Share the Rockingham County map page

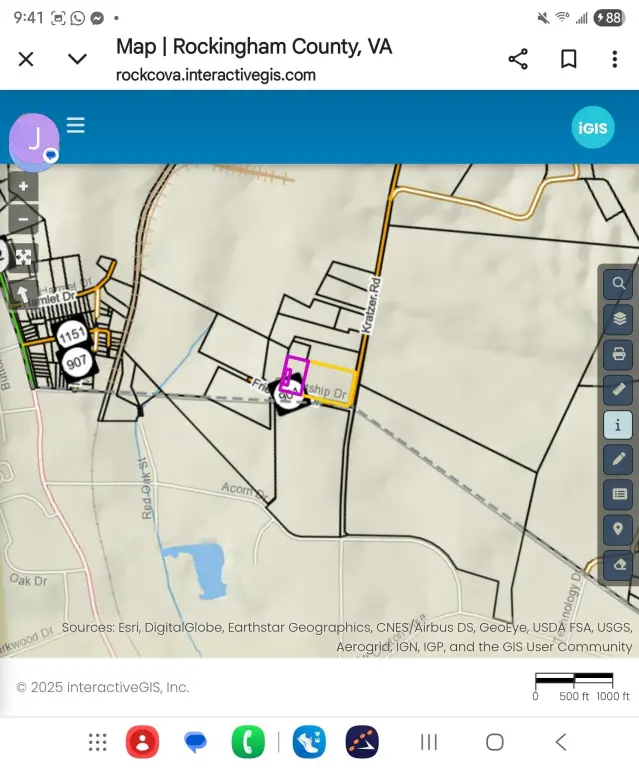(x=518, y=59)
